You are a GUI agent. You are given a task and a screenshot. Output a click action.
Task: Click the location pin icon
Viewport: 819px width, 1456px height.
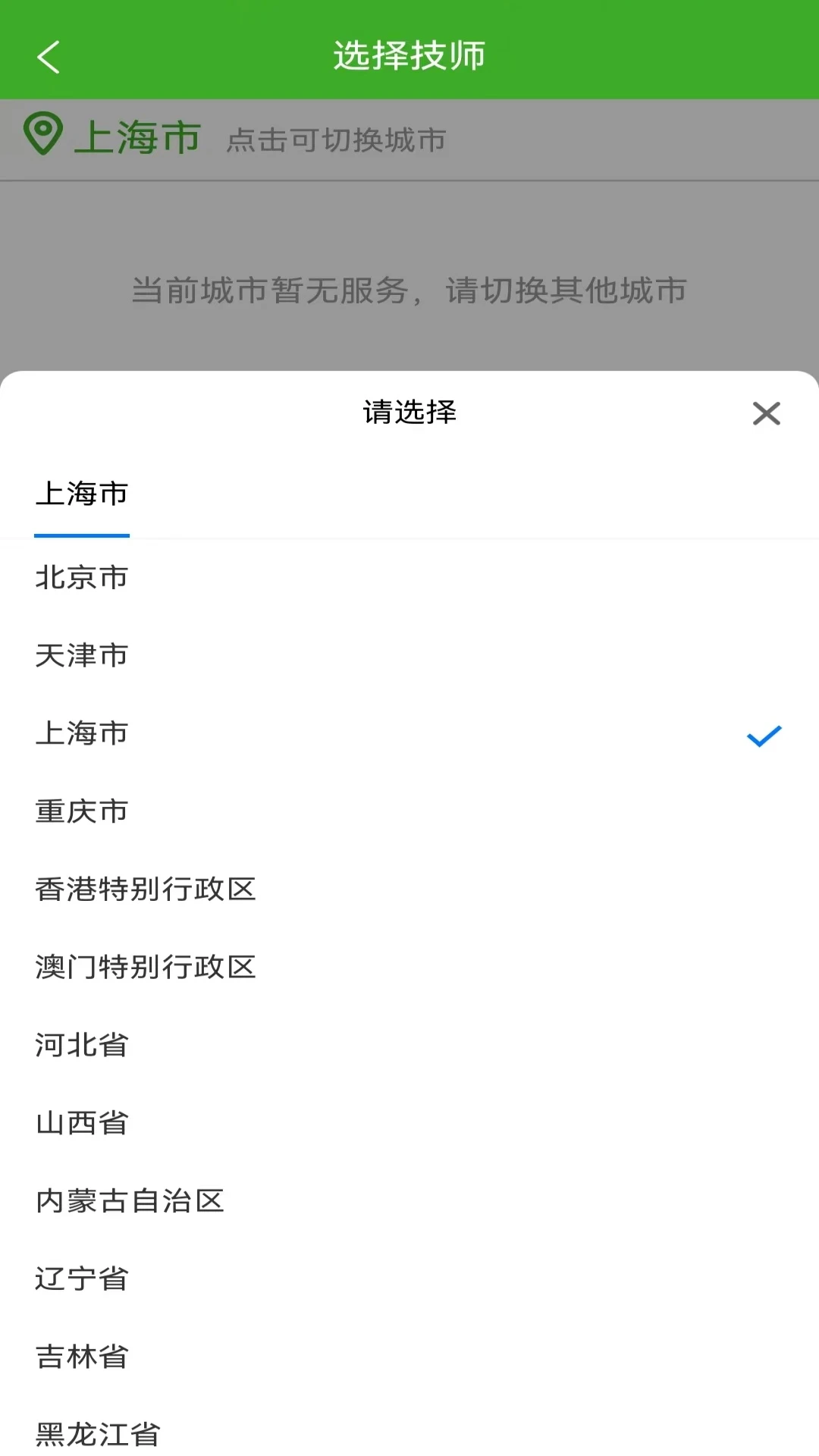pyautogui.click(x=42, y=136)
